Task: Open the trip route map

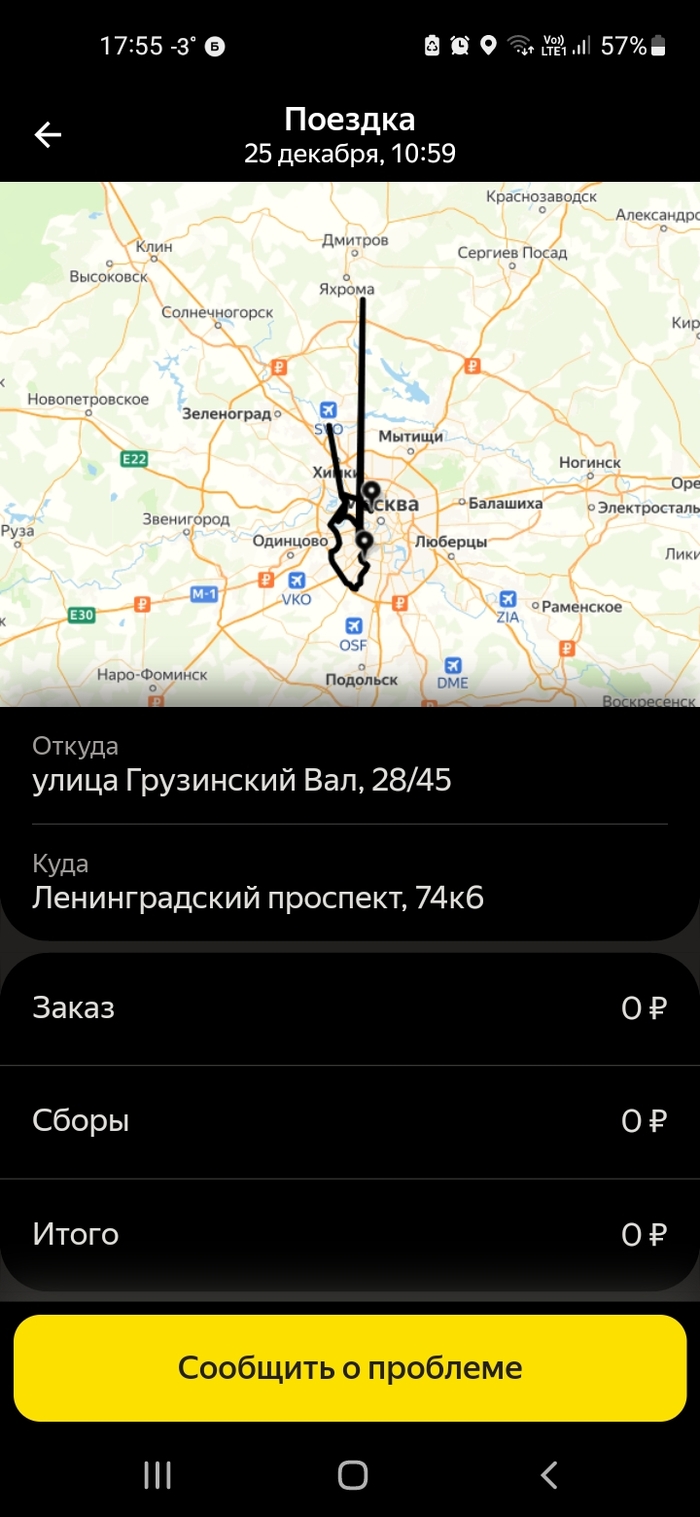Action: tap(350, 445)
